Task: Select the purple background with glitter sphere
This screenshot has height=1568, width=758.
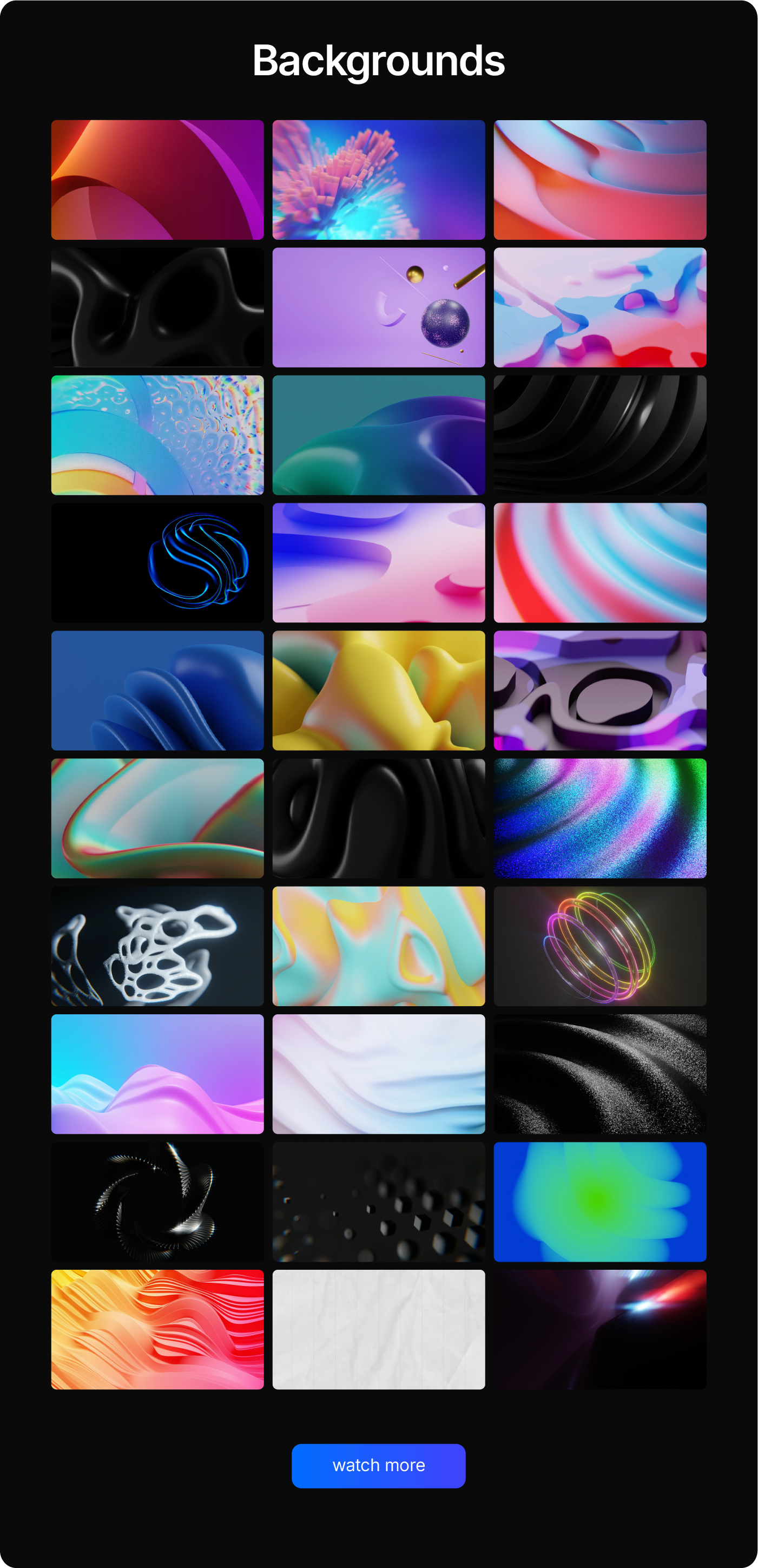Action: [x=378, y=307]
